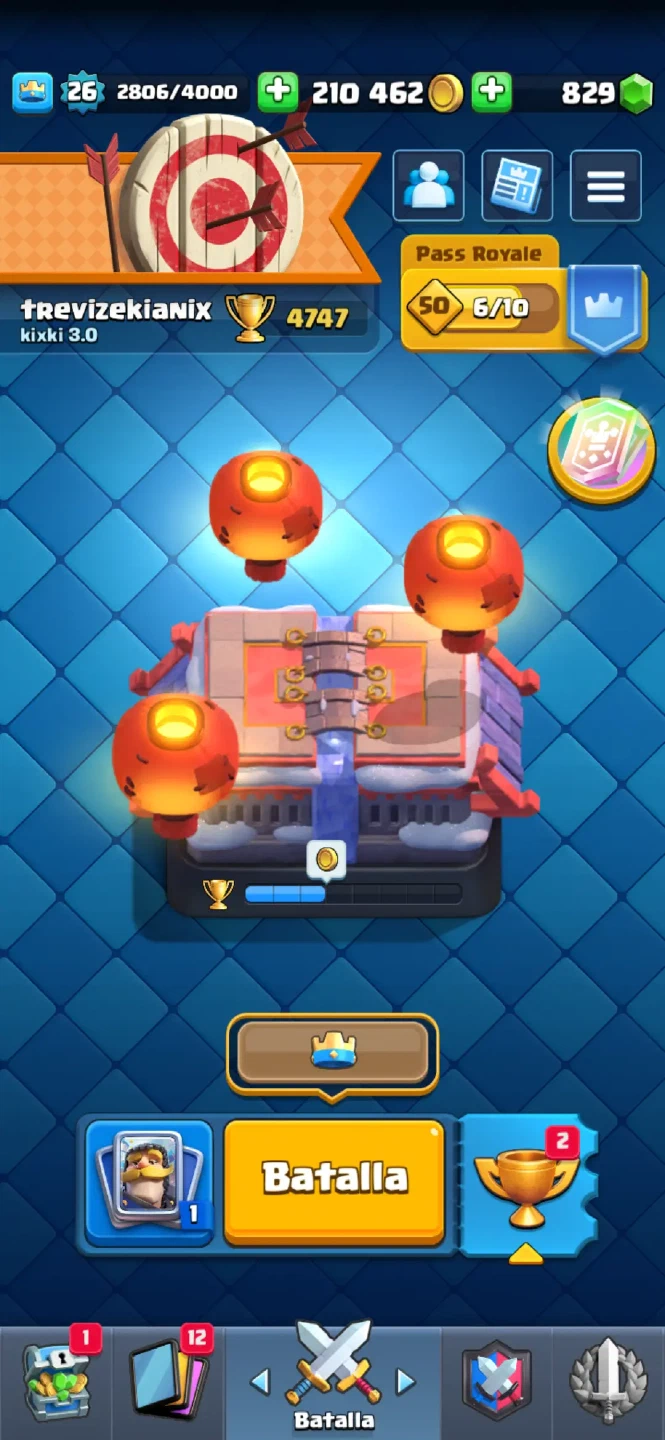Start a match with the Batalla button
This screenshot has height=1440, width=665.
[x=334, y=1179]
